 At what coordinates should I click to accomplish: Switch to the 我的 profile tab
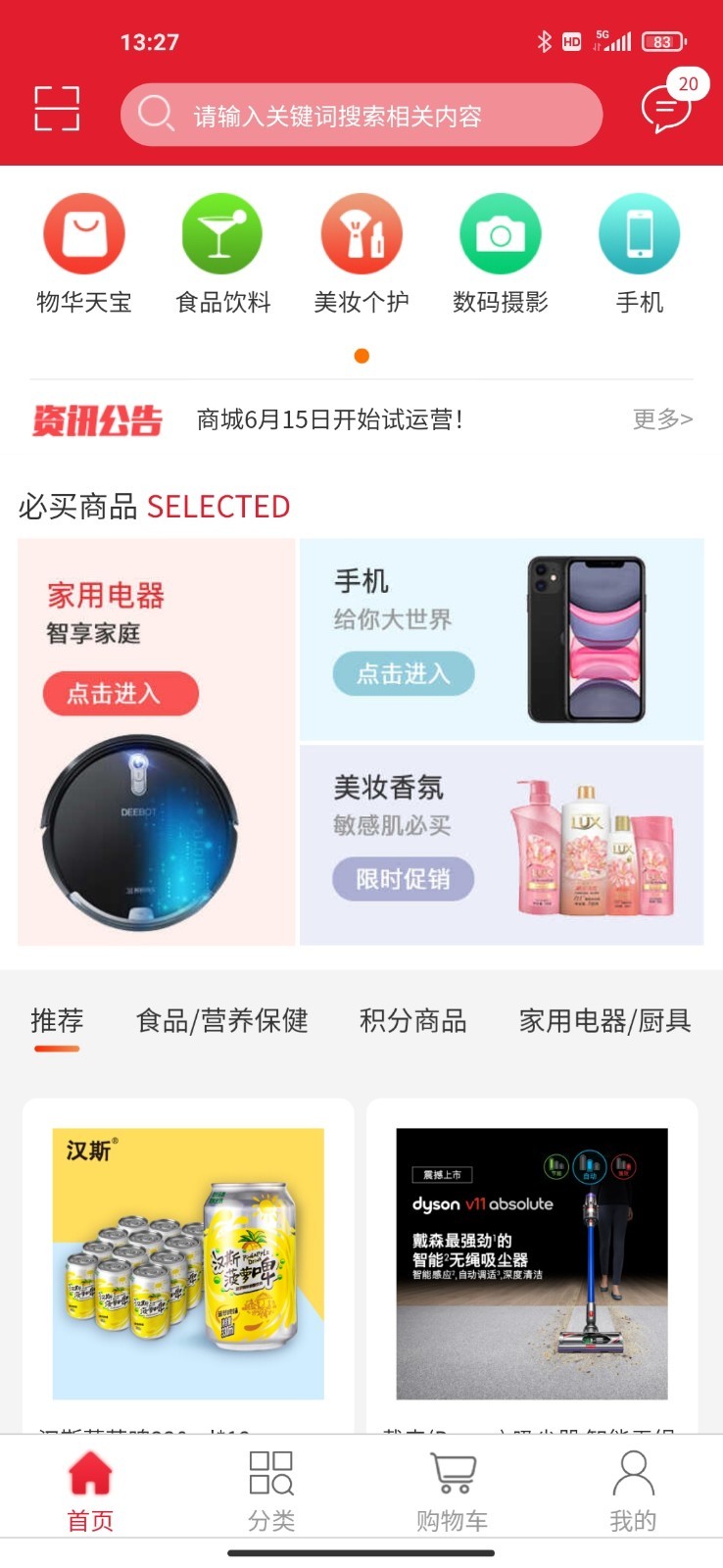tap(633, 1492)
